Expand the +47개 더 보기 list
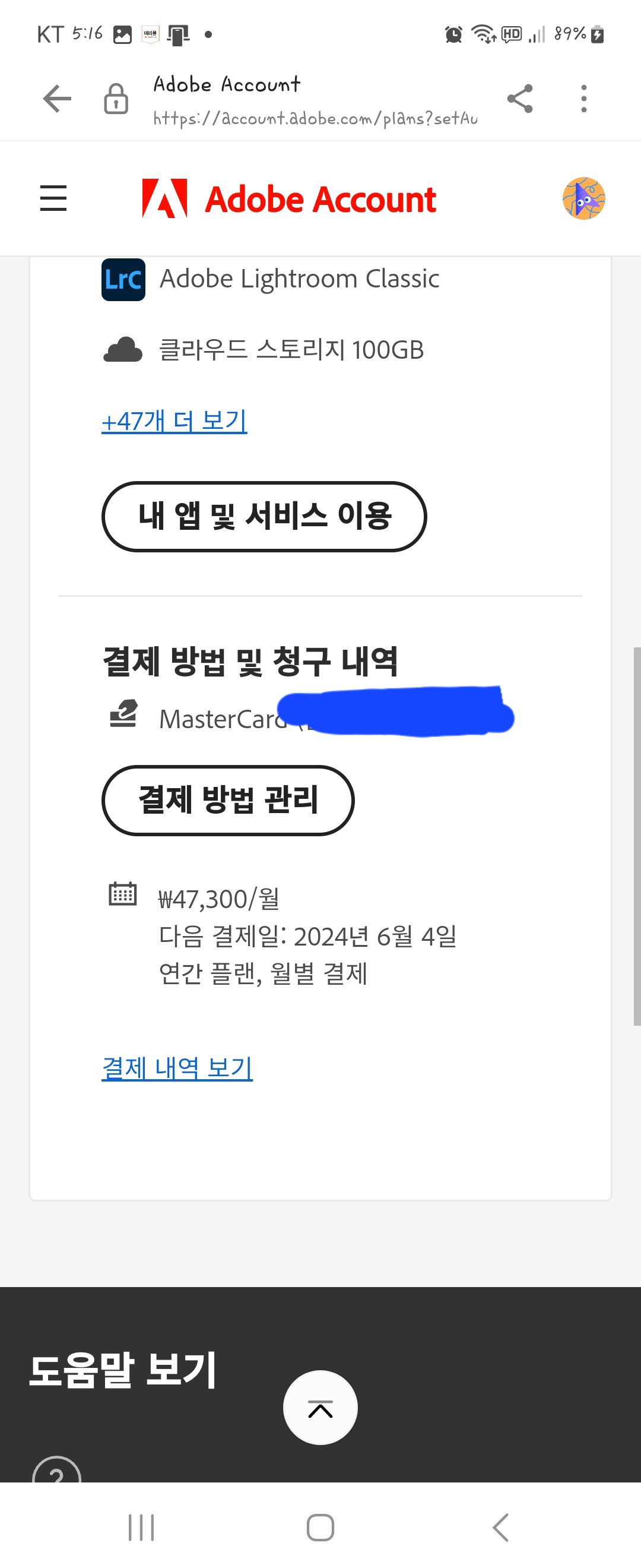The image size is (641, 1568). (173, 421)
